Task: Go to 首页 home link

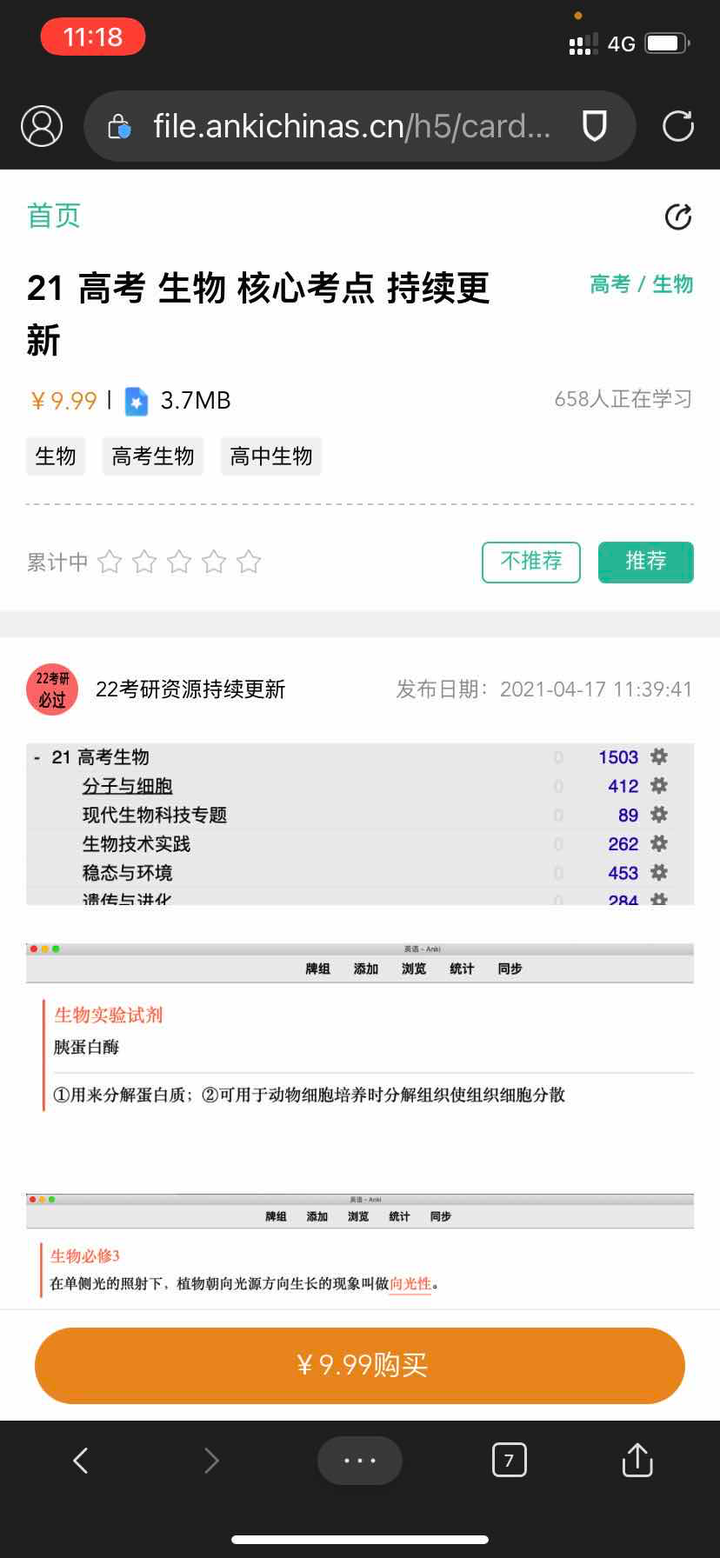Action: (x=54, y=216)
